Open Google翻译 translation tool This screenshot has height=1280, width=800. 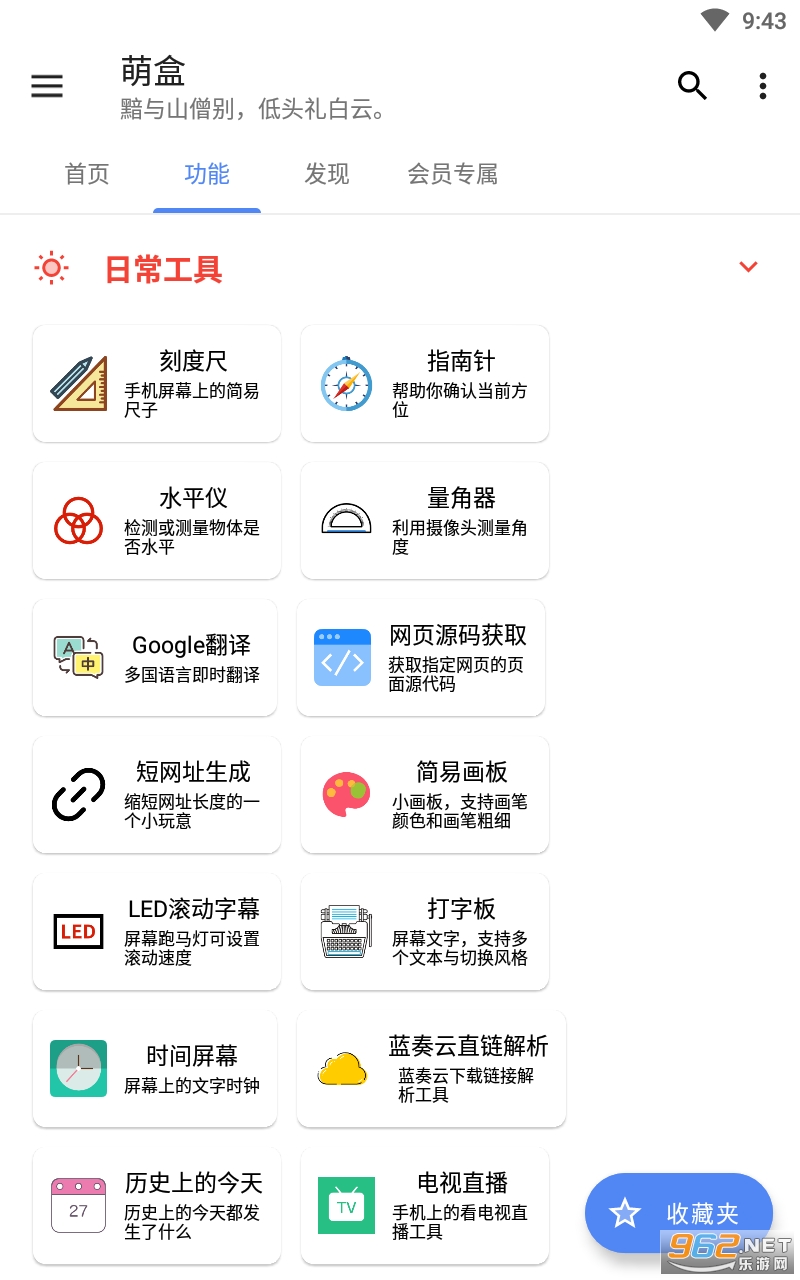coord(155,657)
